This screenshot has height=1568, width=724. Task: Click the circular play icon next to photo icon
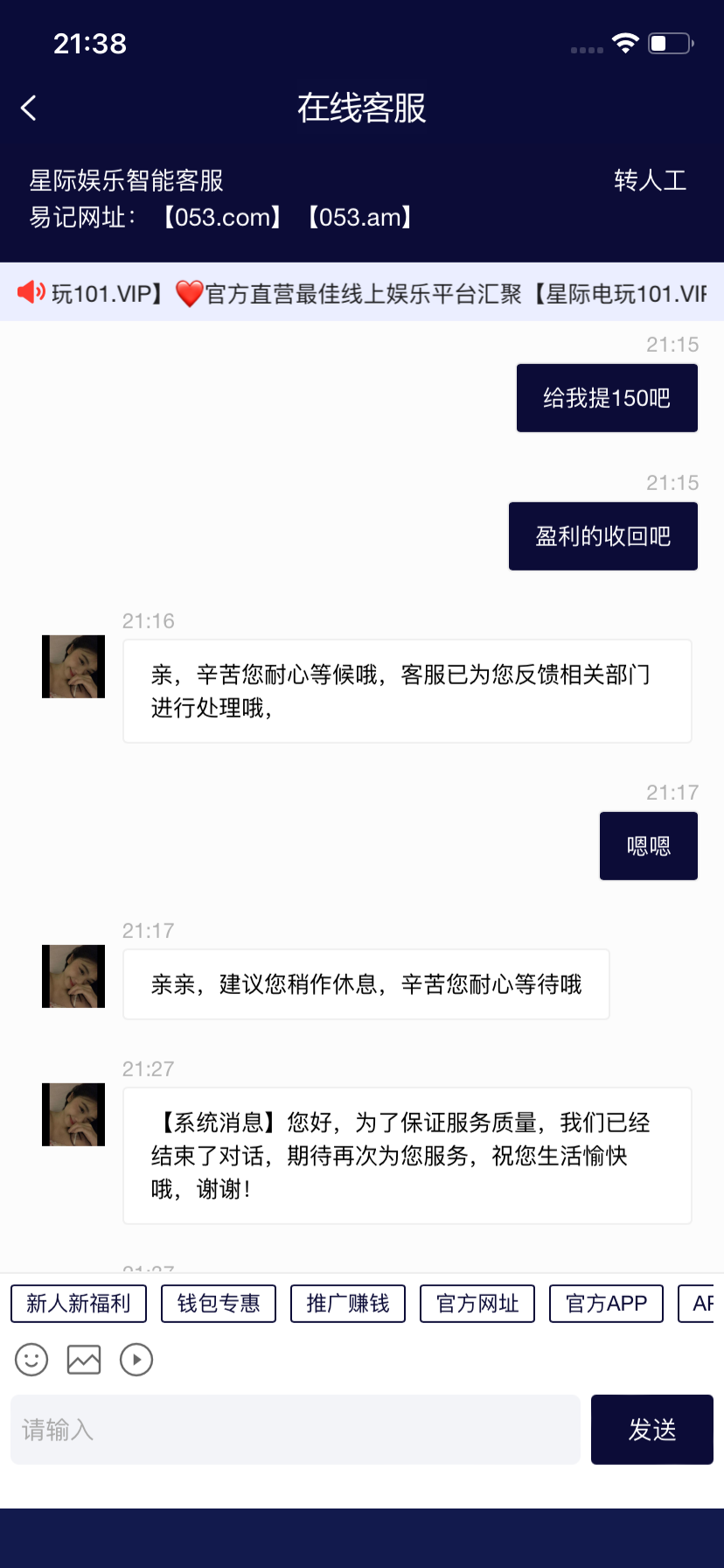136,1359
